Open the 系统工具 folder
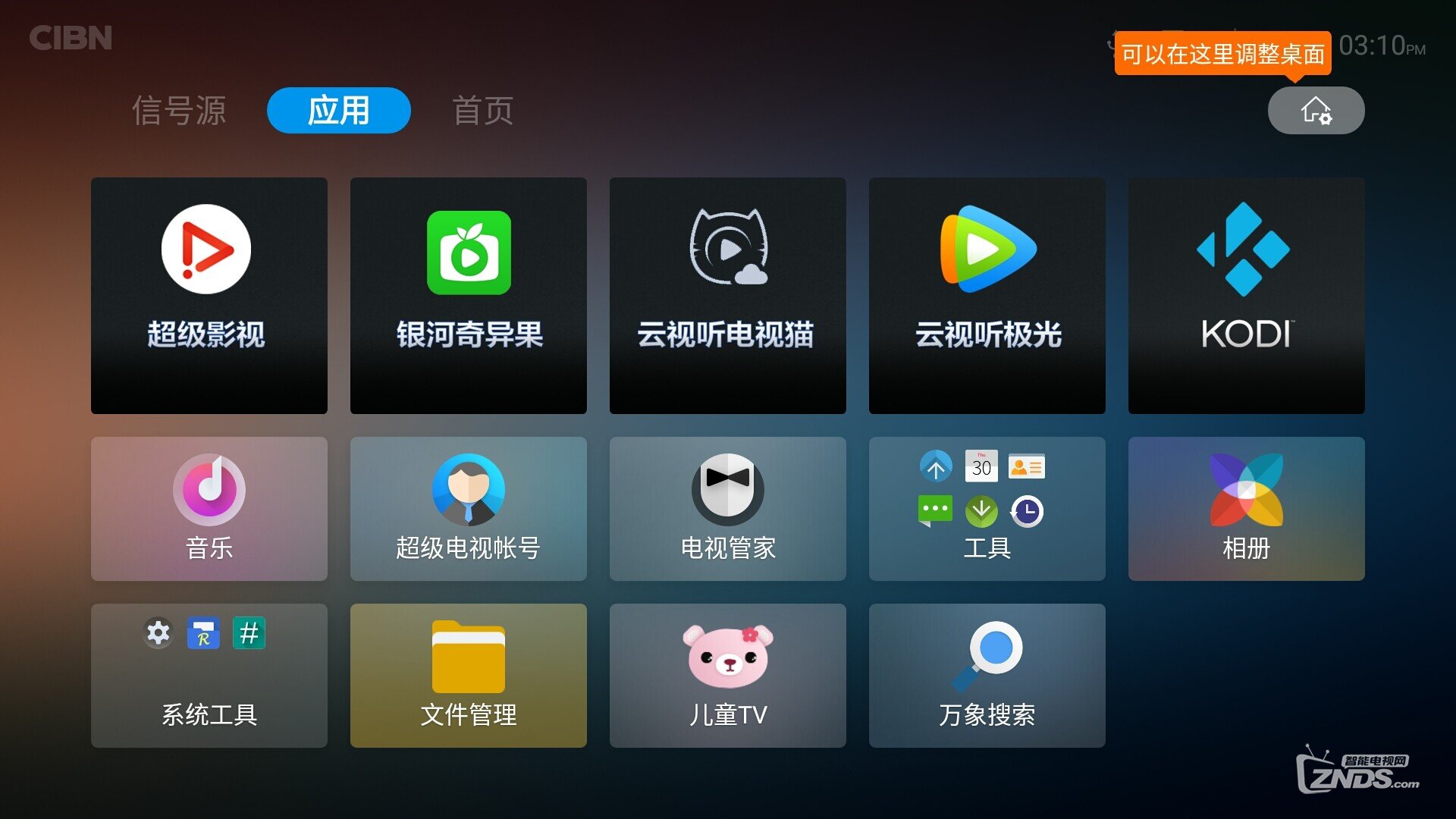 [x=209, y=676]
